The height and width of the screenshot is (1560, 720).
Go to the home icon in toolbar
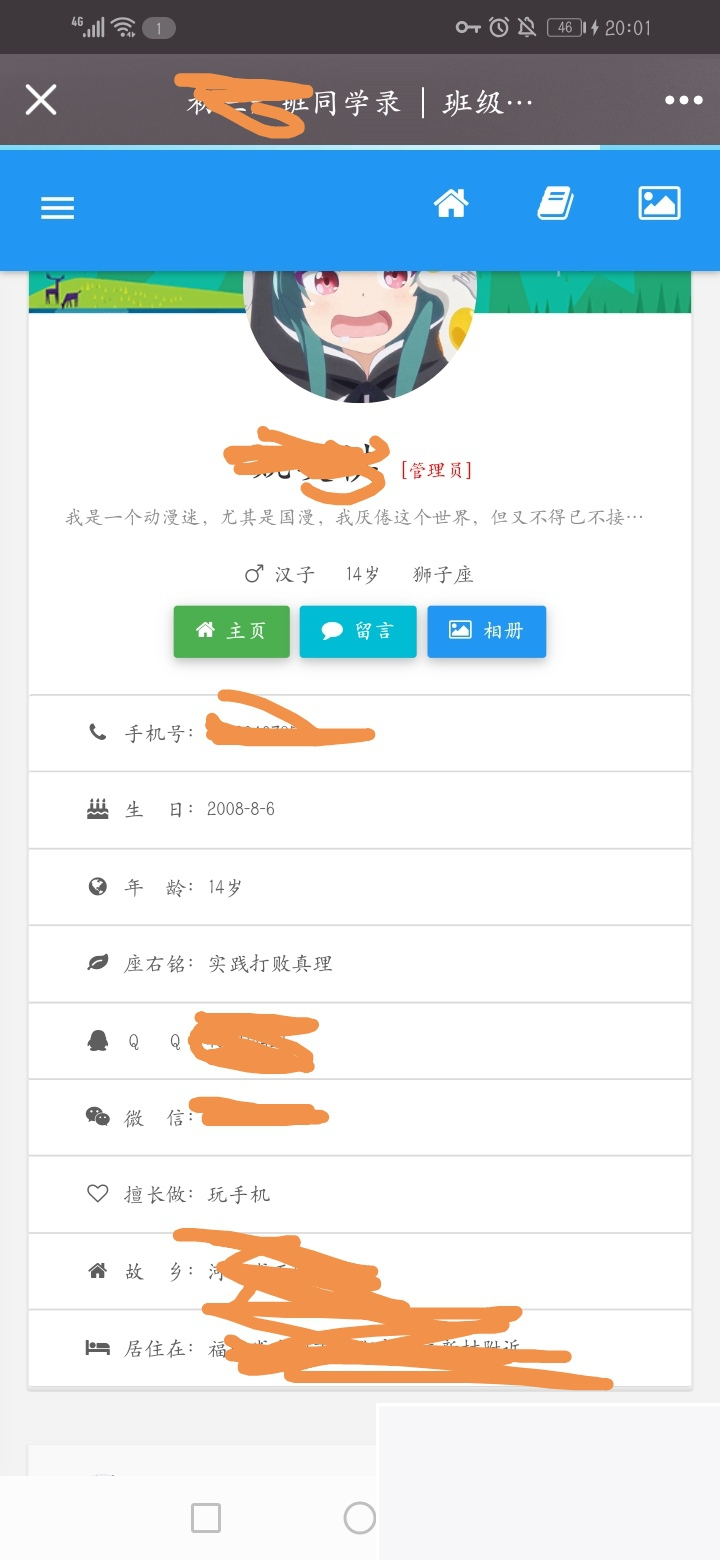coord(451,204)
